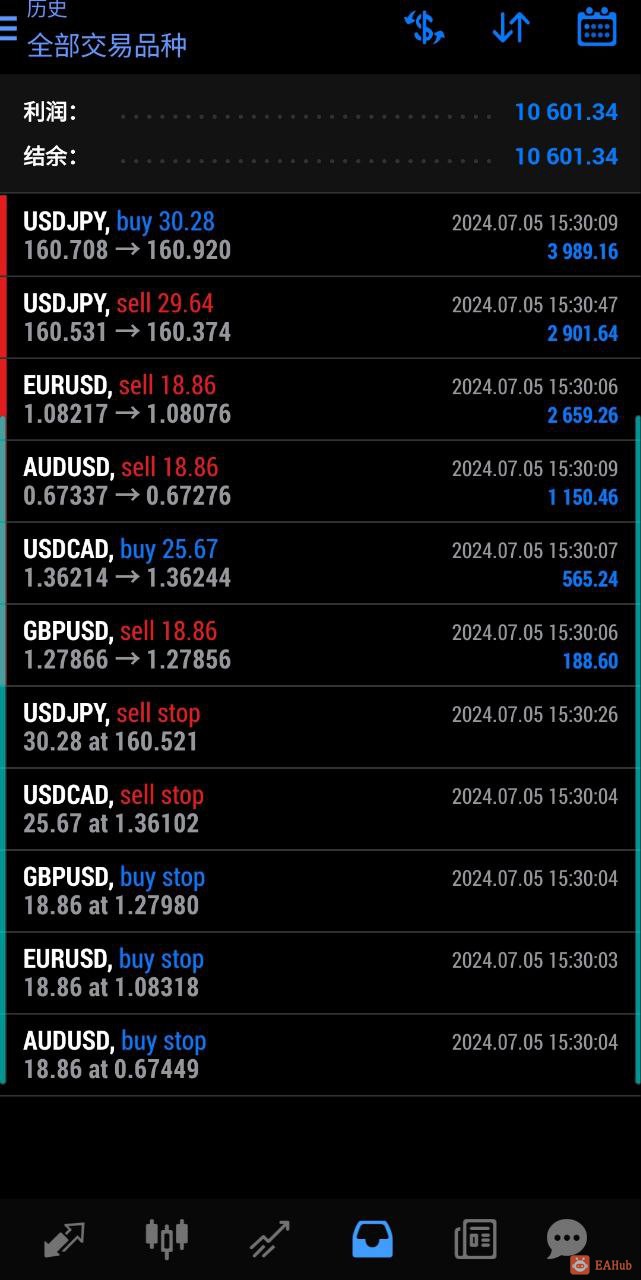Expand the AUDUSD buy stop order

tap(320, 1056)
